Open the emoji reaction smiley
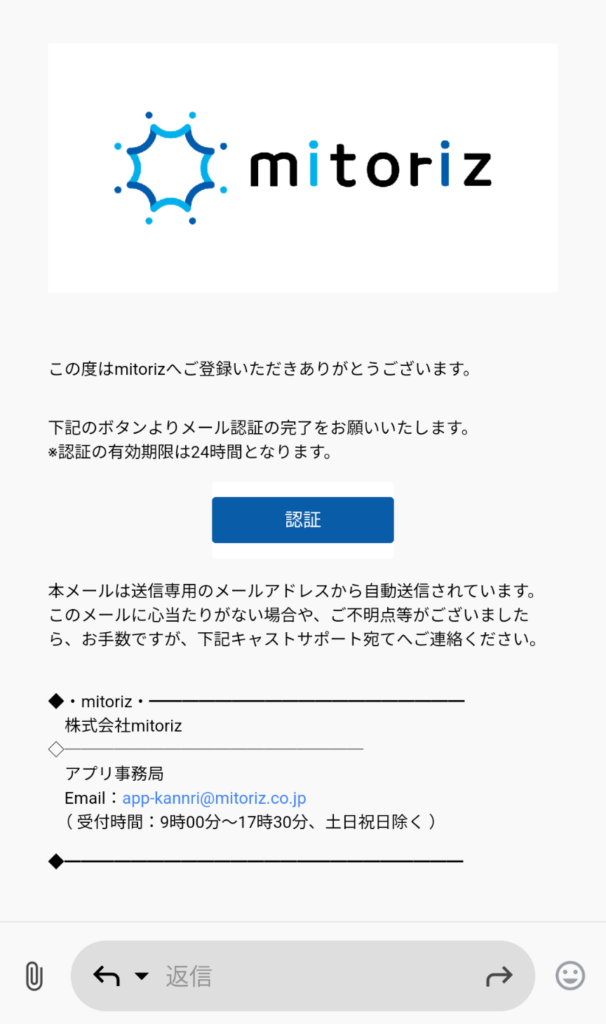This screenshot has height=1024, width=606. (570, 976)
